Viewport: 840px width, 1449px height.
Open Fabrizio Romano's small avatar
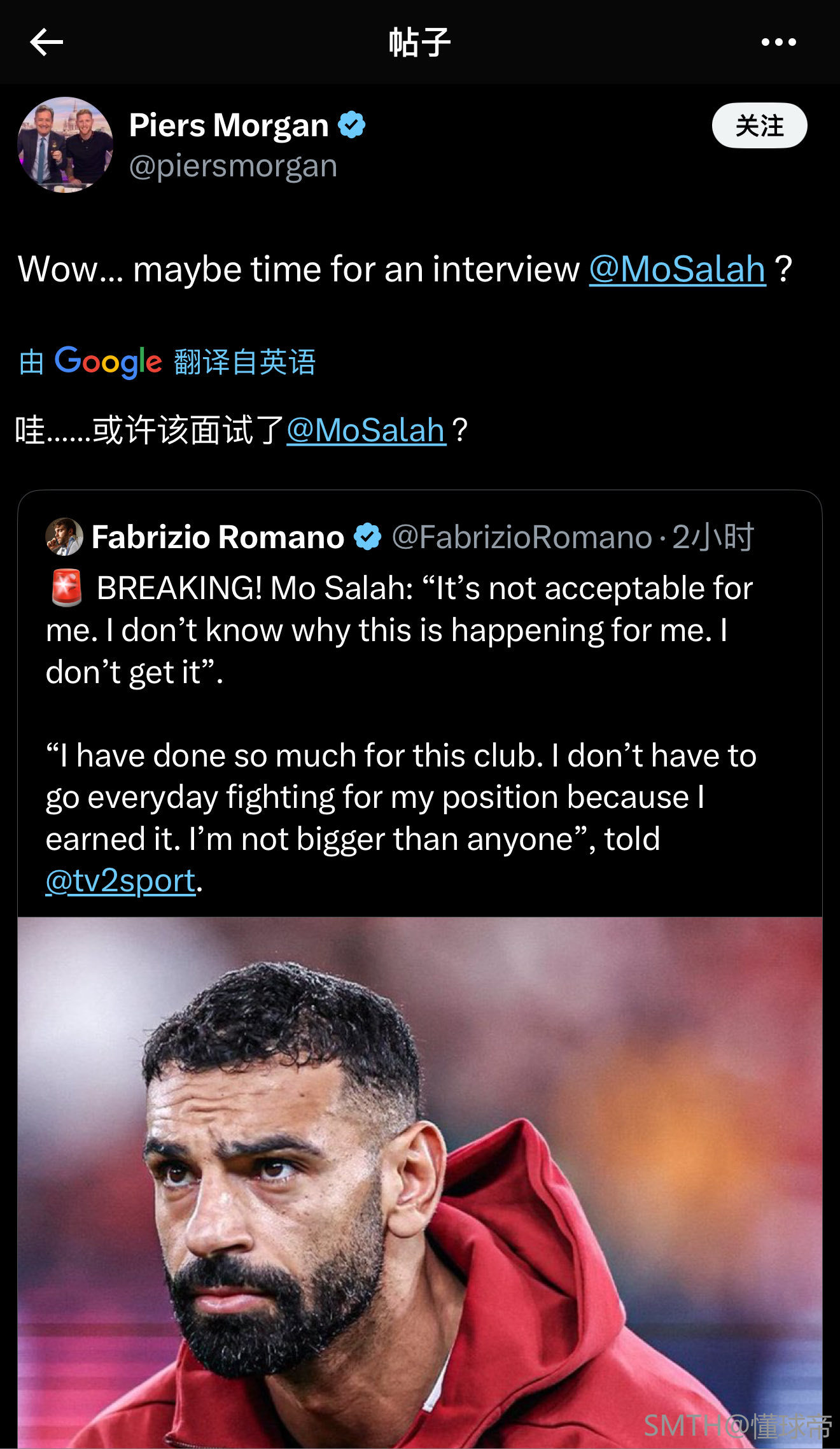coord(64,537)
